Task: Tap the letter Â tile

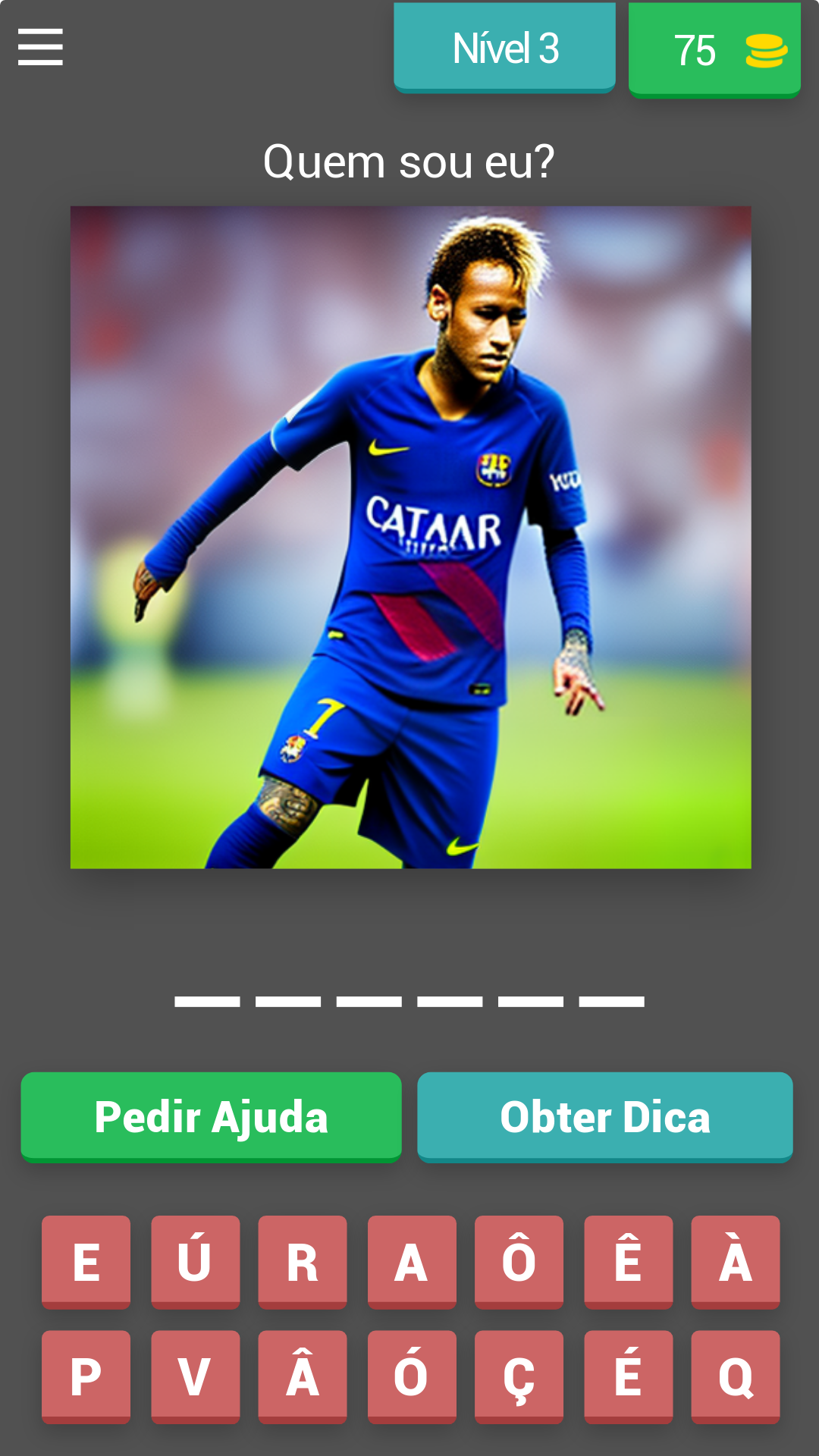Action: [x=303, y=1376]
